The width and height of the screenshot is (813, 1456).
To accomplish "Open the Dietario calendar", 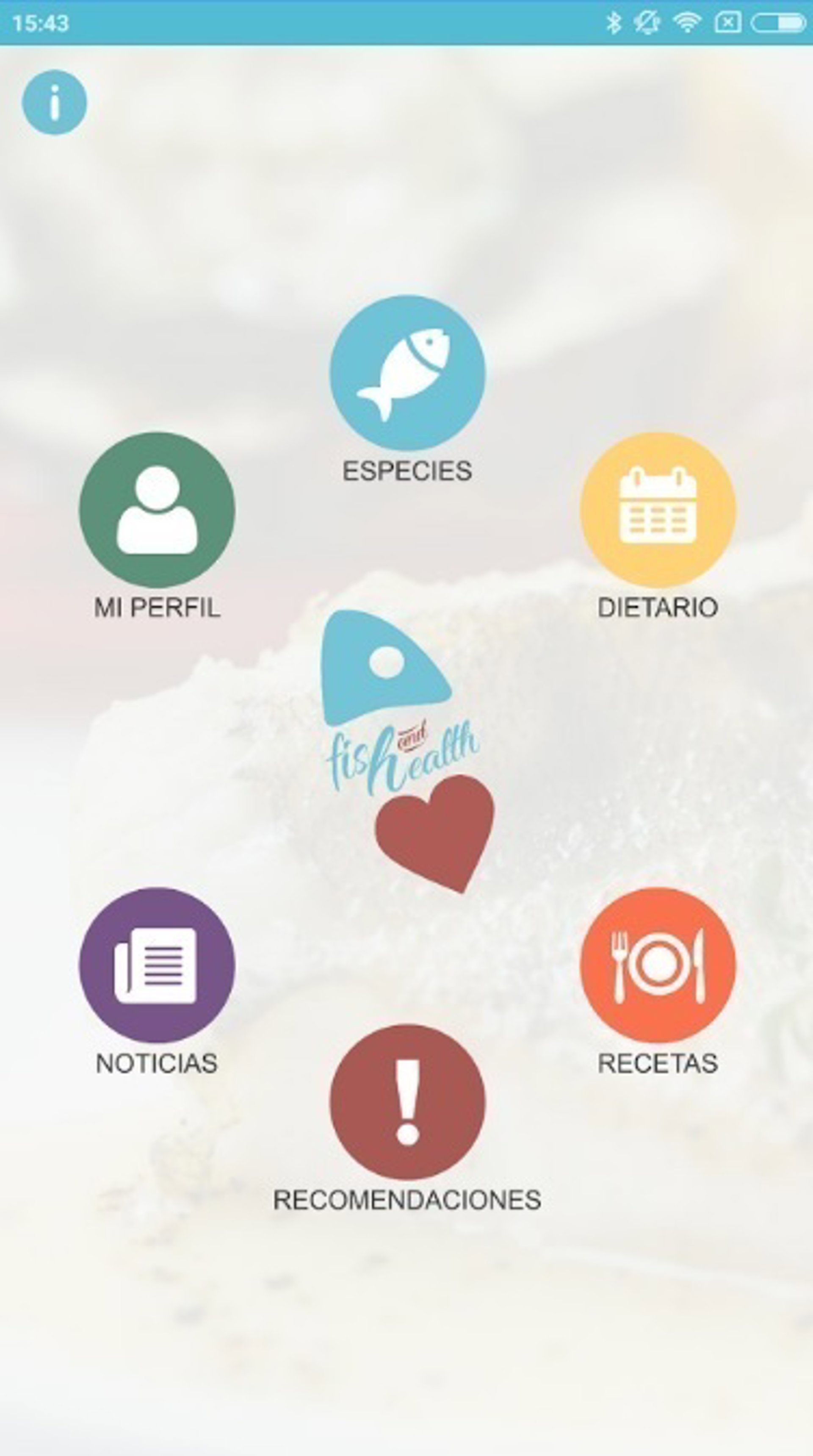I will click(x=658, y=510).
